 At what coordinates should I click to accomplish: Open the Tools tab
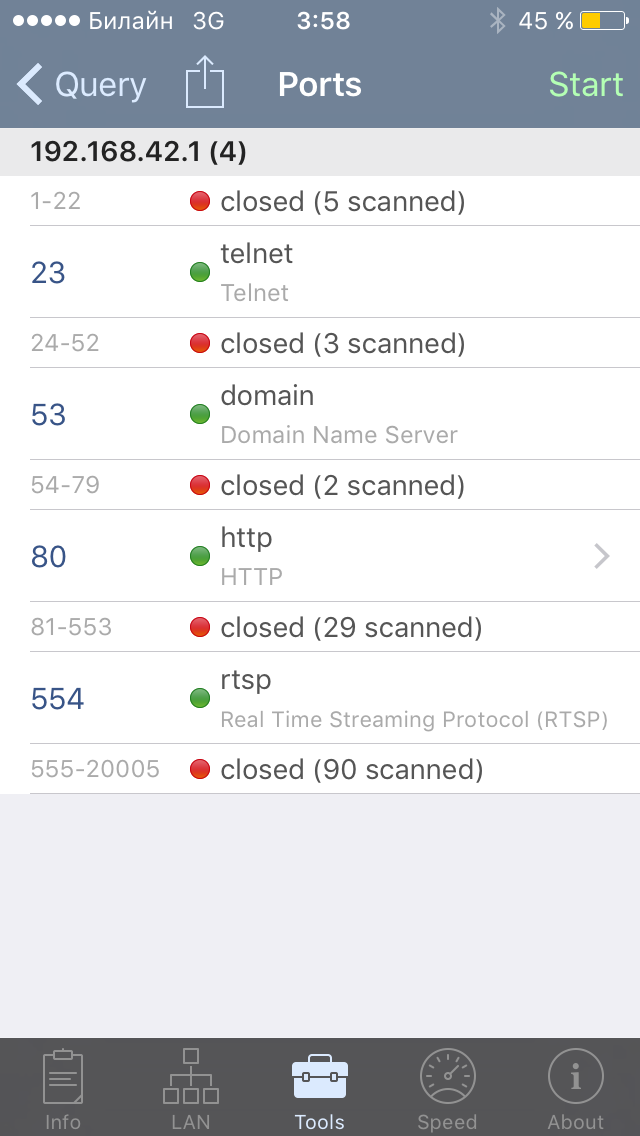319,1090
